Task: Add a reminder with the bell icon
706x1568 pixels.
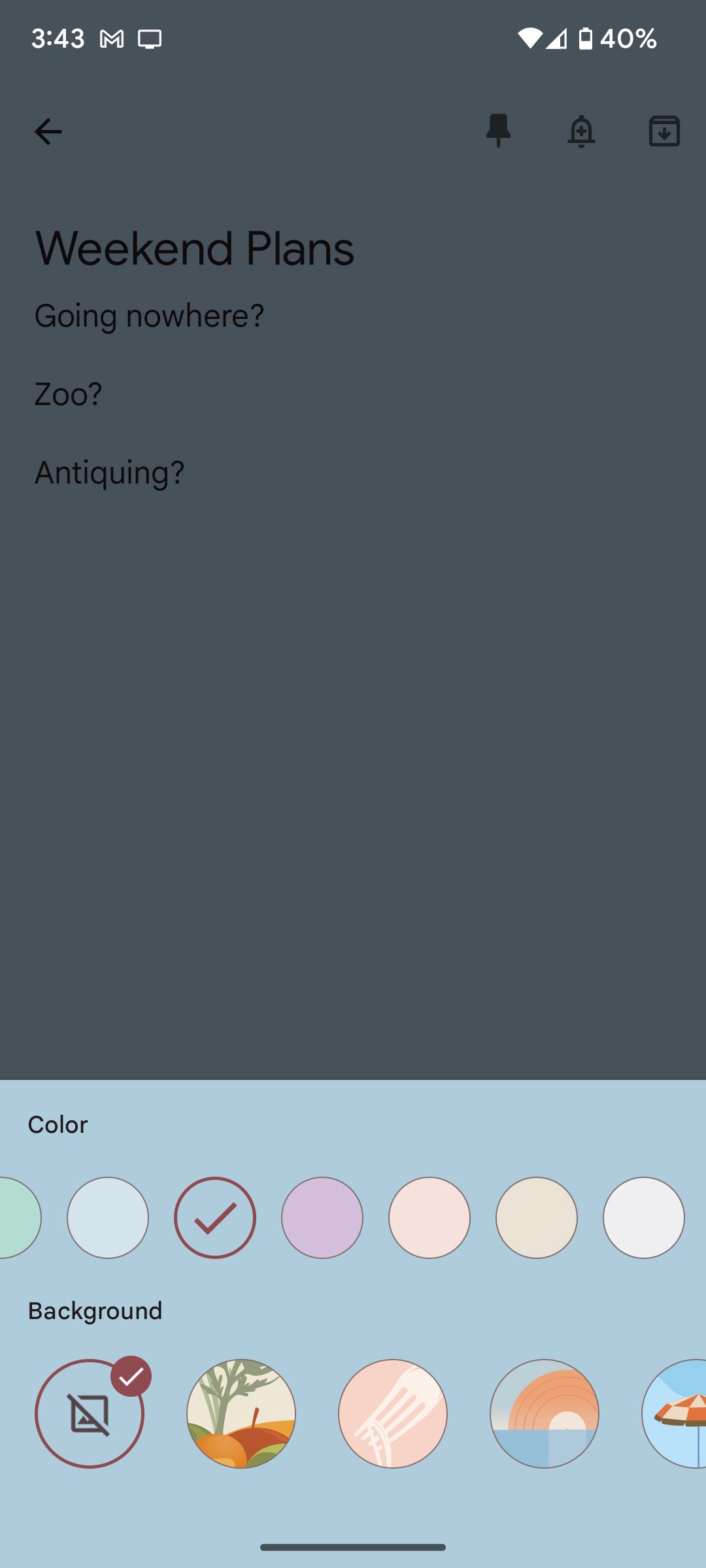Action: [581, 131]
